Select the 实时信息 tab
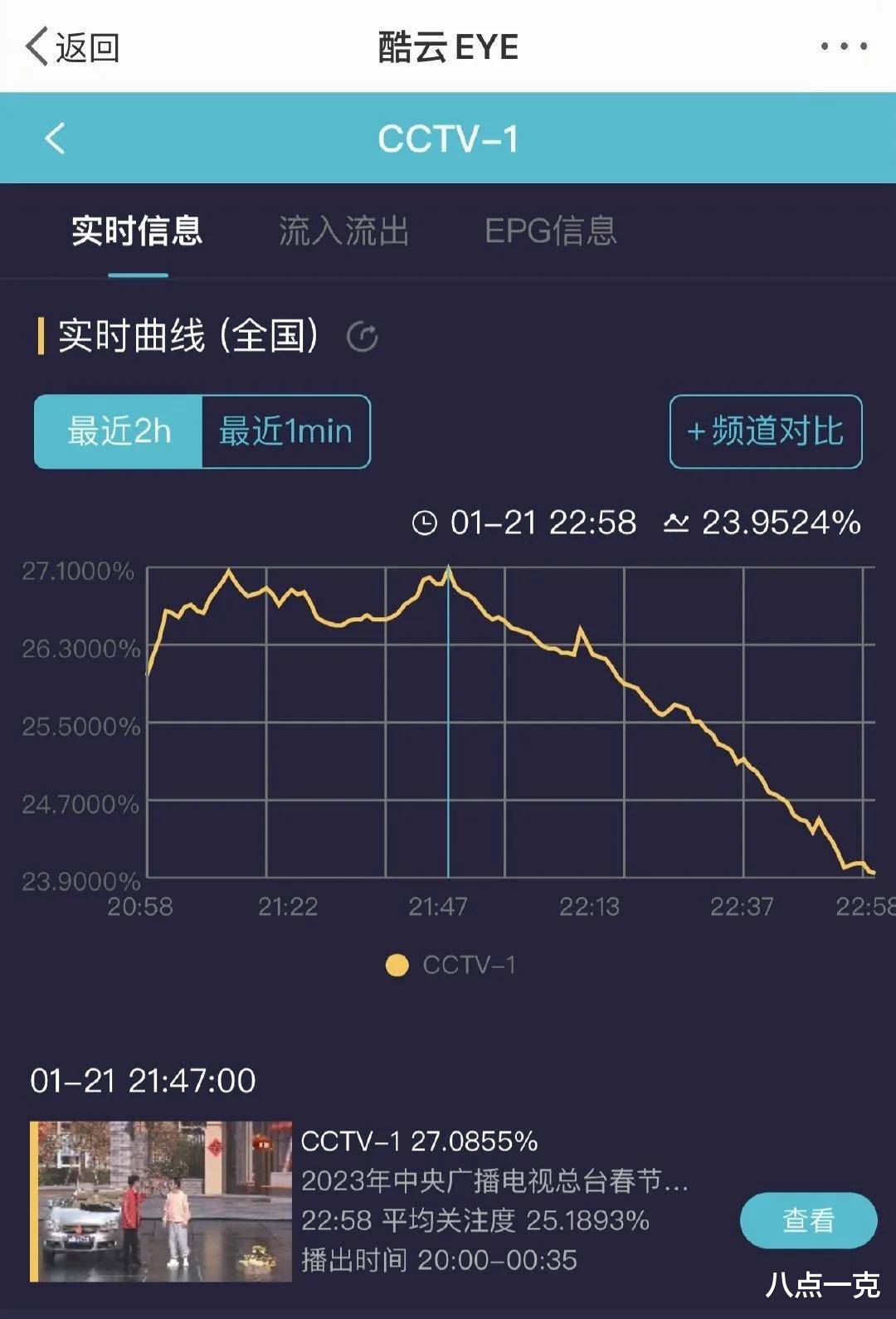The width and height of the screenshot is (896, 1319). [137, 233]
